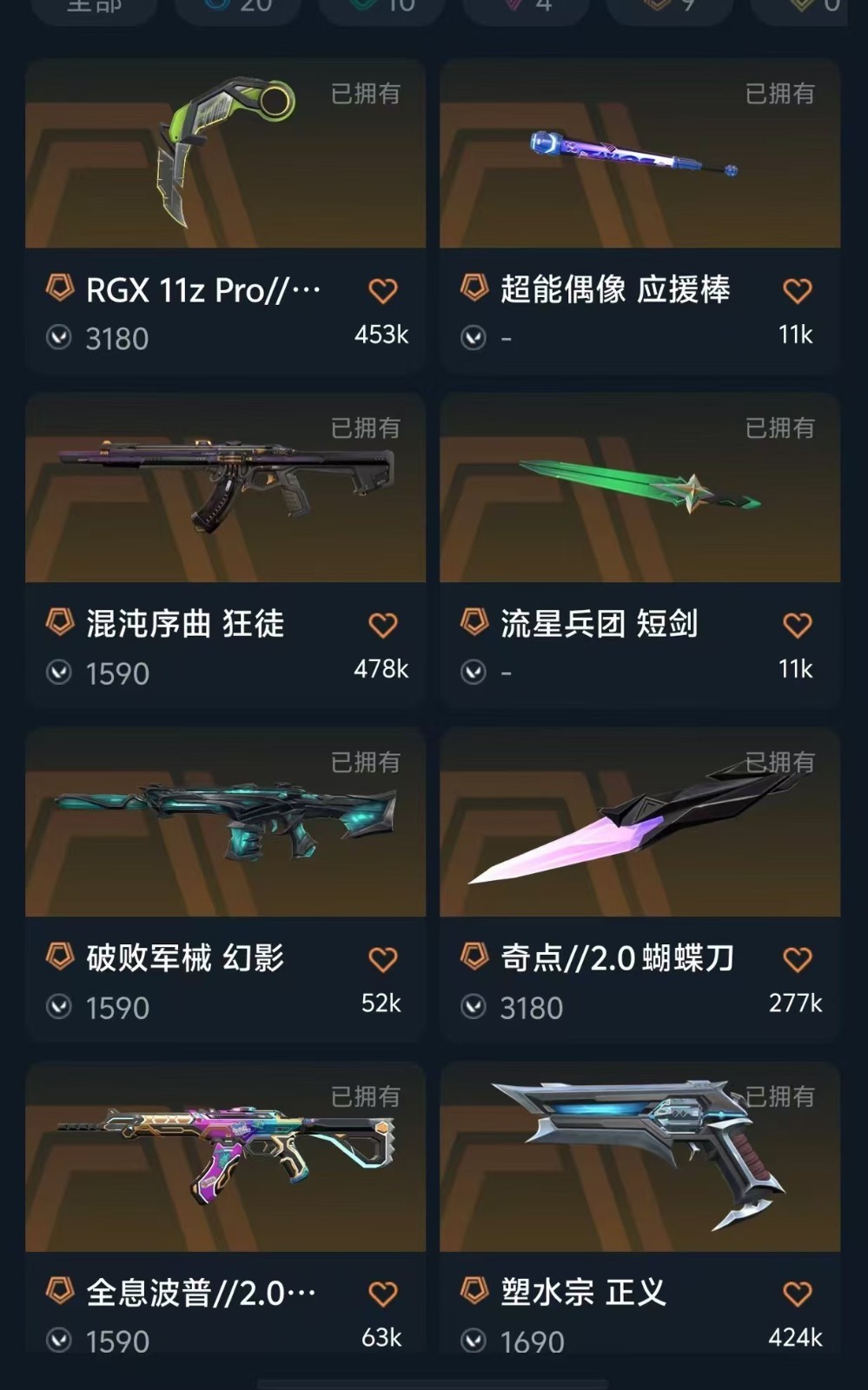868x1390 pixels.
Task: Like the 破败军械 幻影 skin
Action: (x=383, y=960)
